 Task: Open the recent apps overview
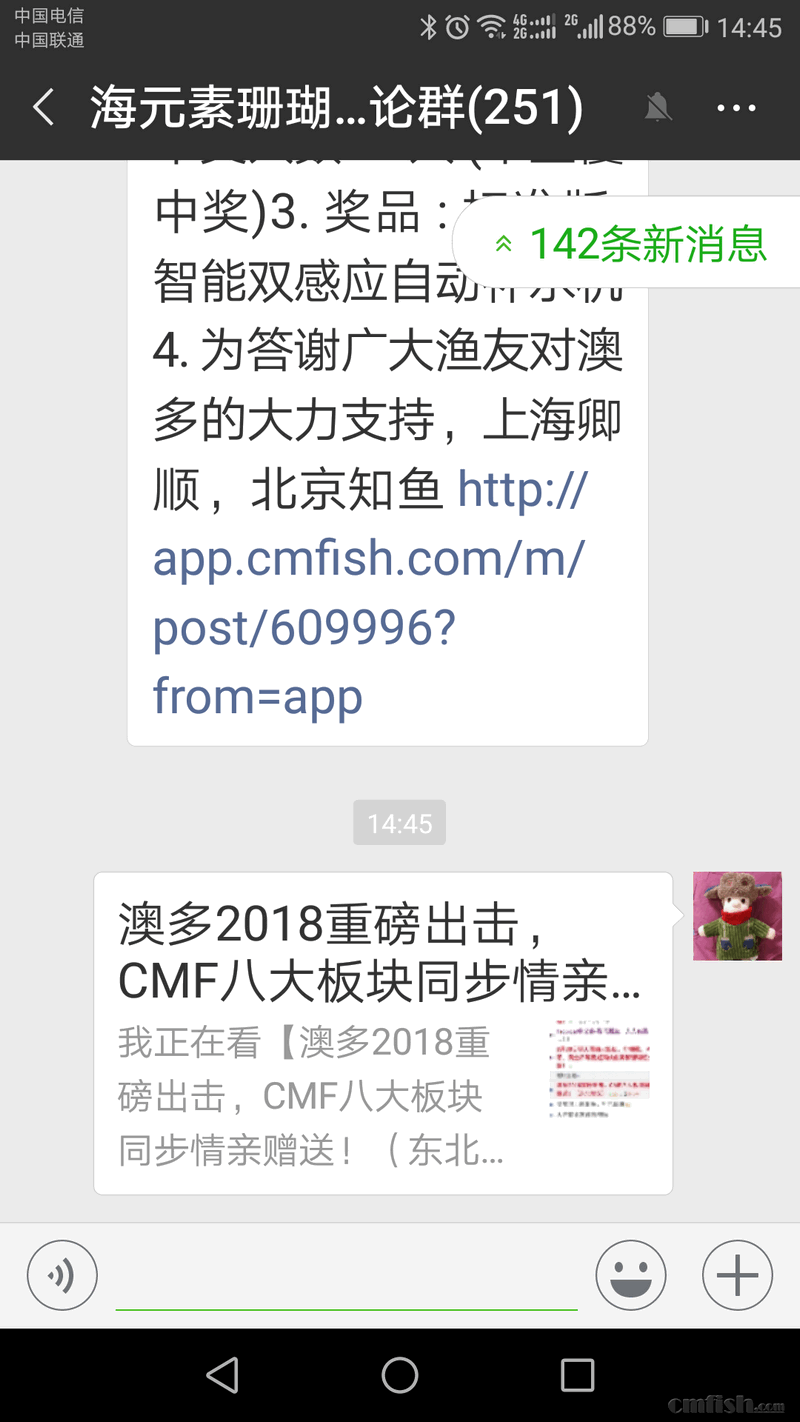[577, 1375]
